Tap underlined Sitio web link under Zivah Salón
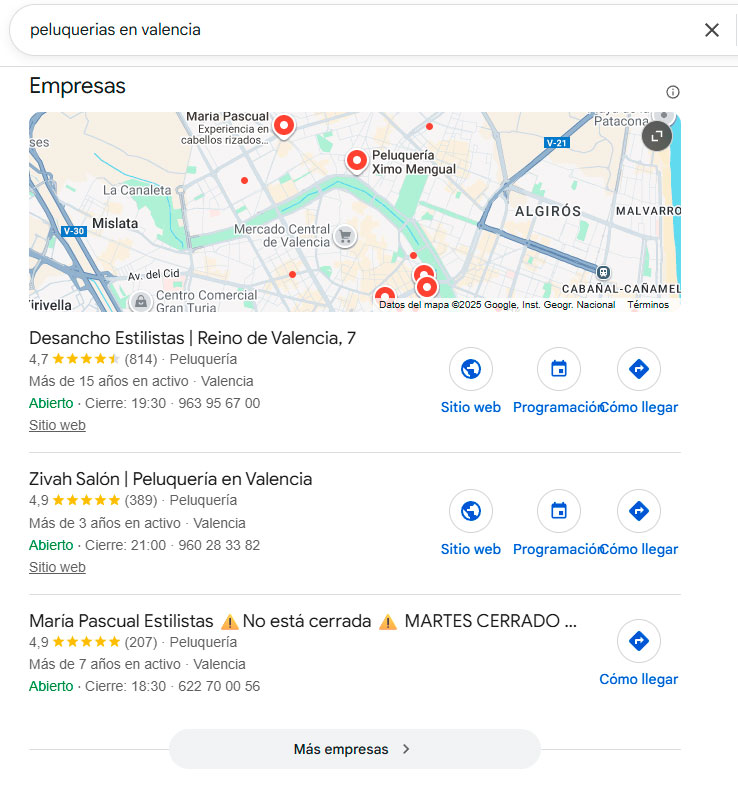Image resolution: width=738 pixels, height=808 pixels. click(x=57, y=567)
